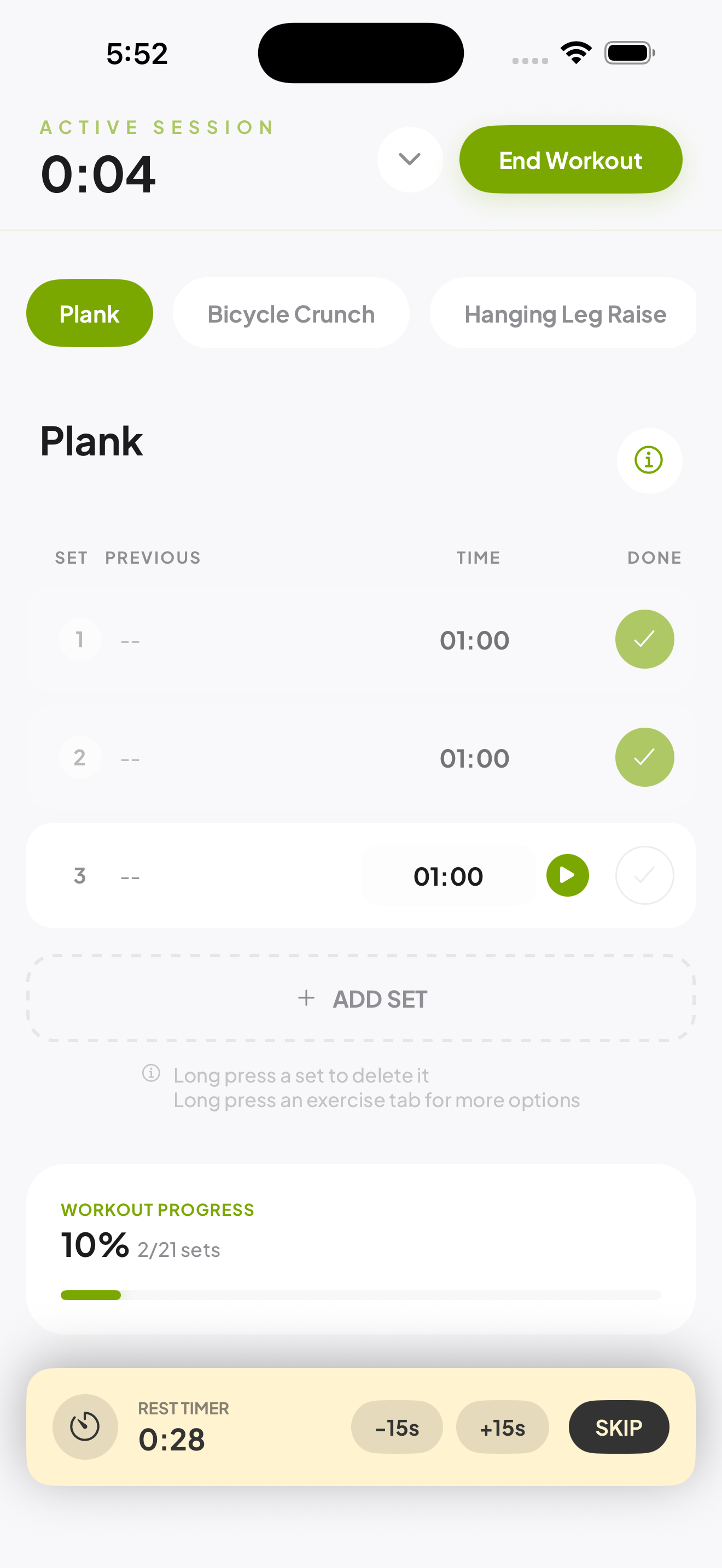Screen dimensions: 722x1568
Task: Tap the plus icon next to ADD SET
Action: pyautogui.click(x=306, y=998)
